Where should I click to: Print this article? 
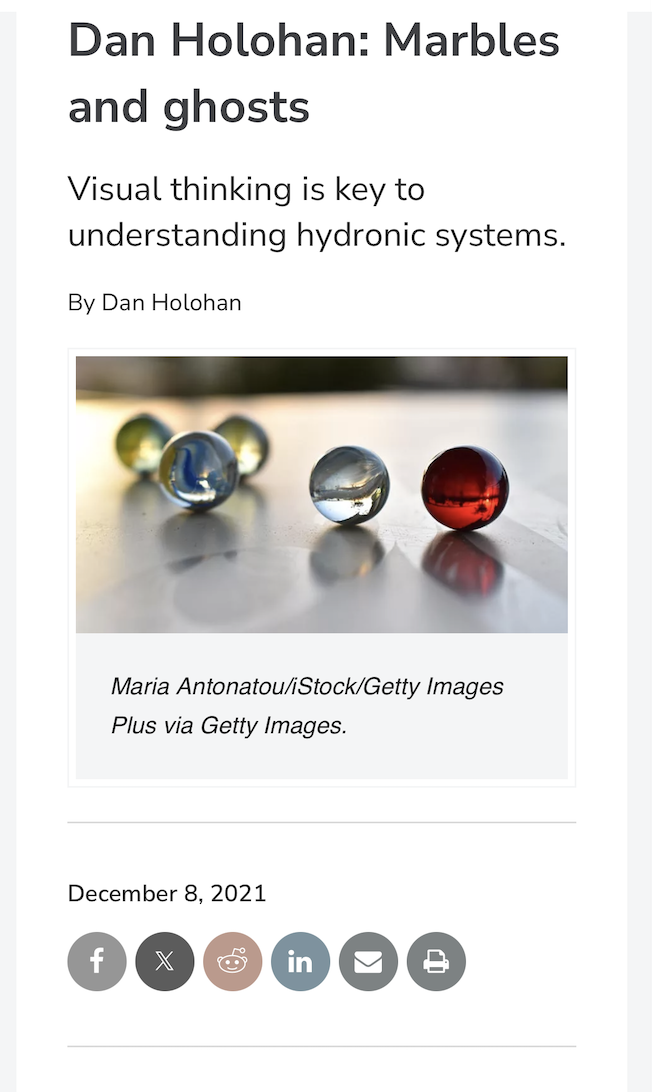click(436, 962)
